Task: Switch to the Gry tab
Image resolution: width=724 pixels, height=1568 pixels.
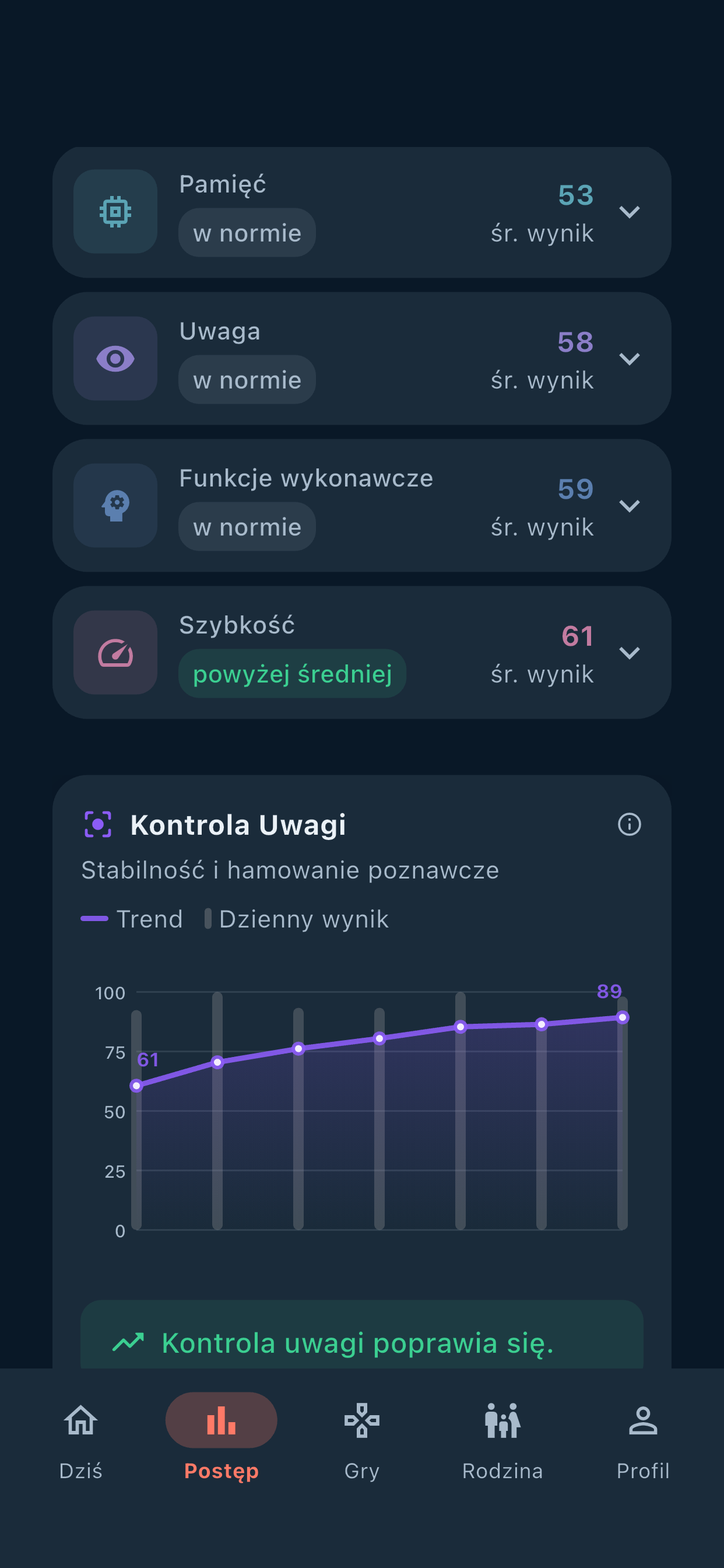Action: 362,1441
